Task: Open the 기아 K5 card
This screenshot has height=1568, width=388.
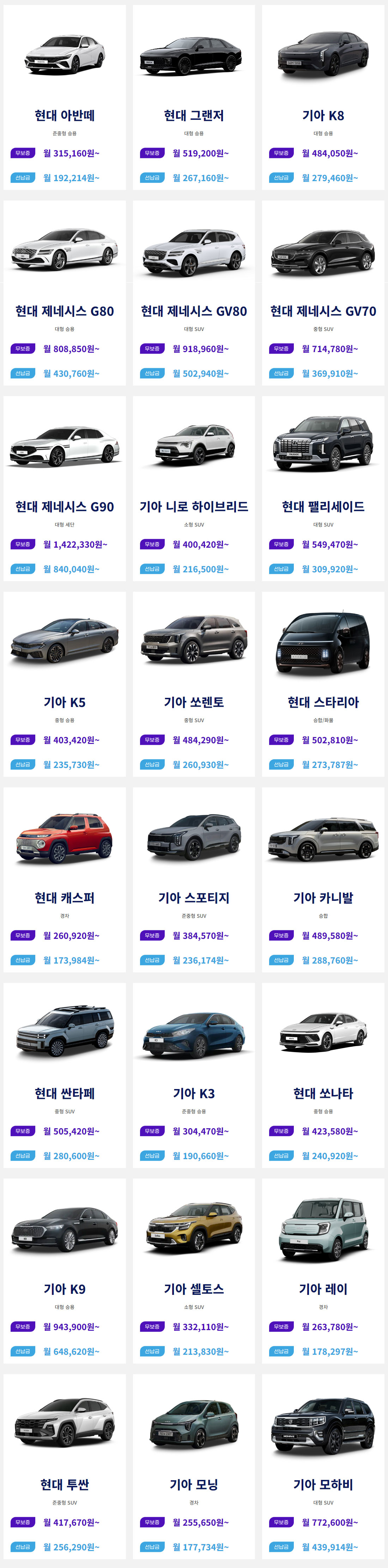Action: tap(65, 684)
